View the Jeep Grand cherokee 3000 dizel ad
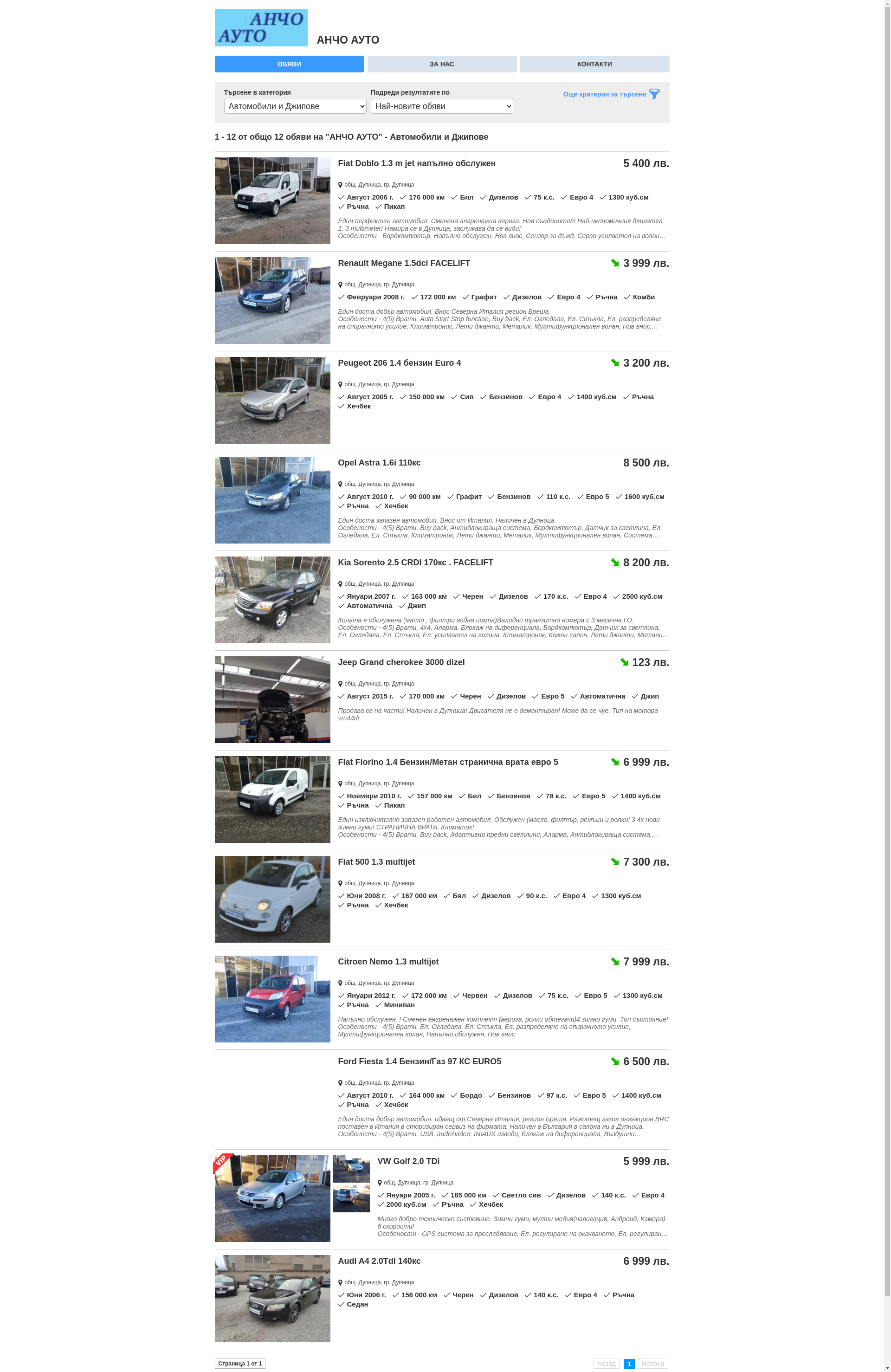The height and width of the screenshot is (1372, 891). pos(400,662)
